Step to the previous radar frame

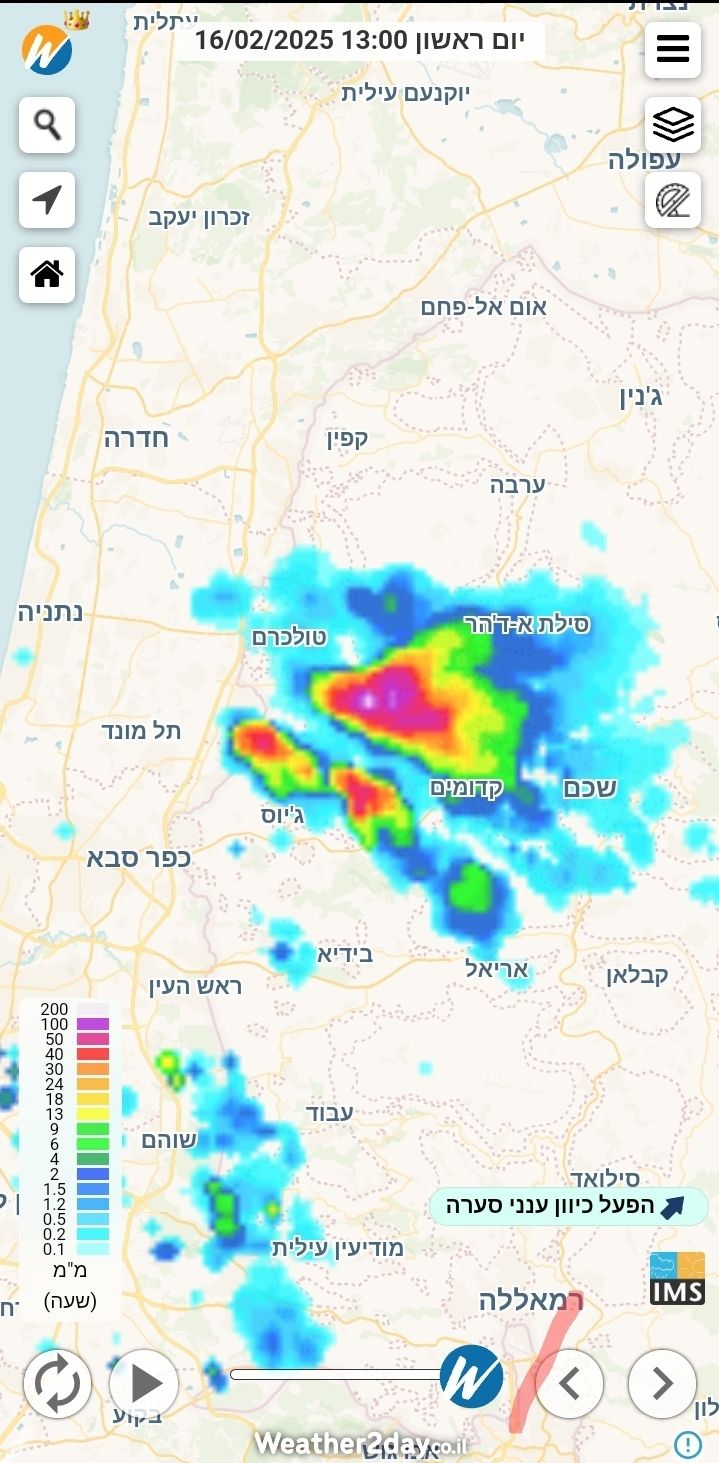point(569,1384)
